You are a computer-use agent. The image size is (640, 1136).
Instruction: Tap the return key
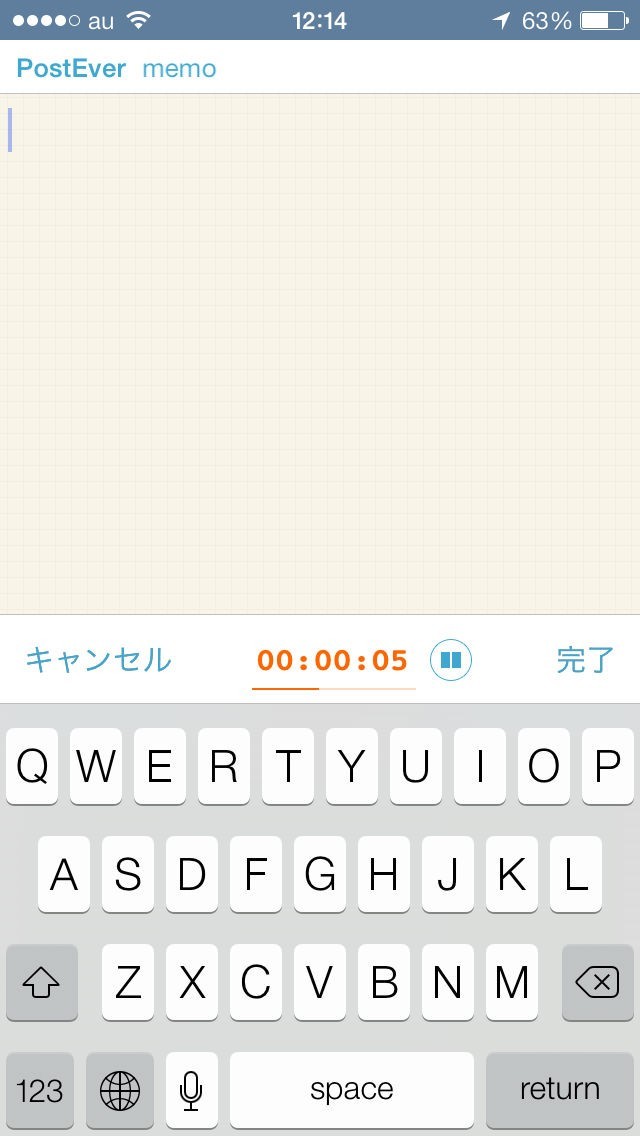point(559,1089)
